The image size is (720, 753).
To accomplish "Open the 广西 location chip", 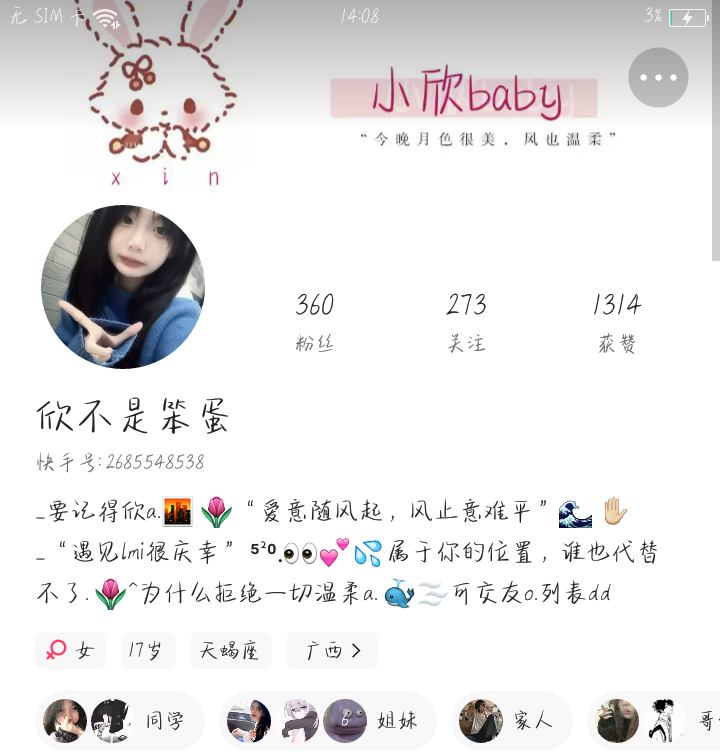I will click(x=332, y=651).
